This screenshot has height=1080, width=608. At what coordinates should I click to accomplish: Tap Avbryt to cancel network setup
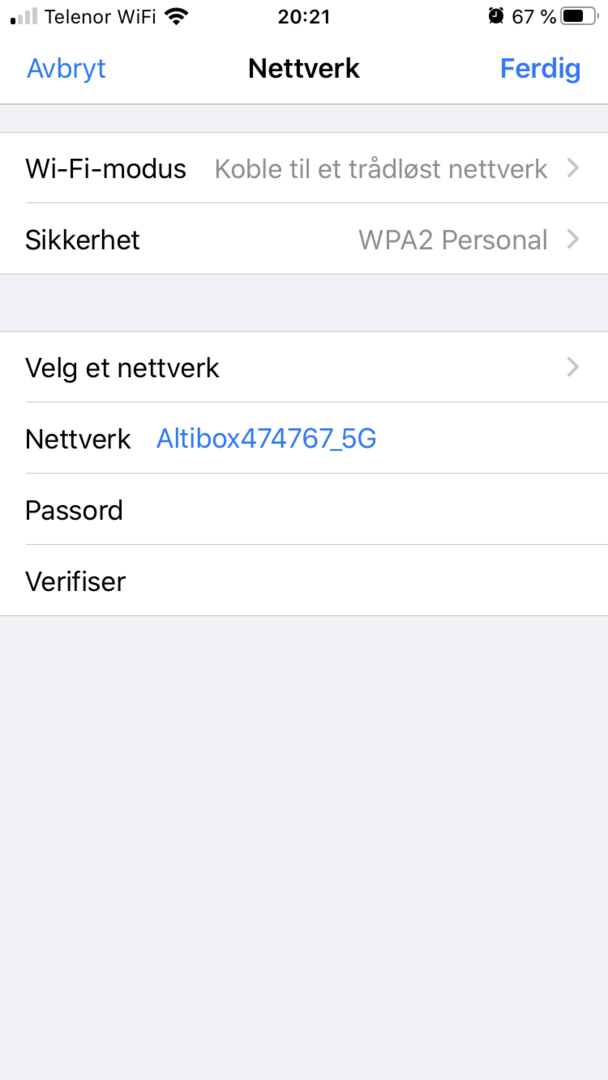[66, 69]
